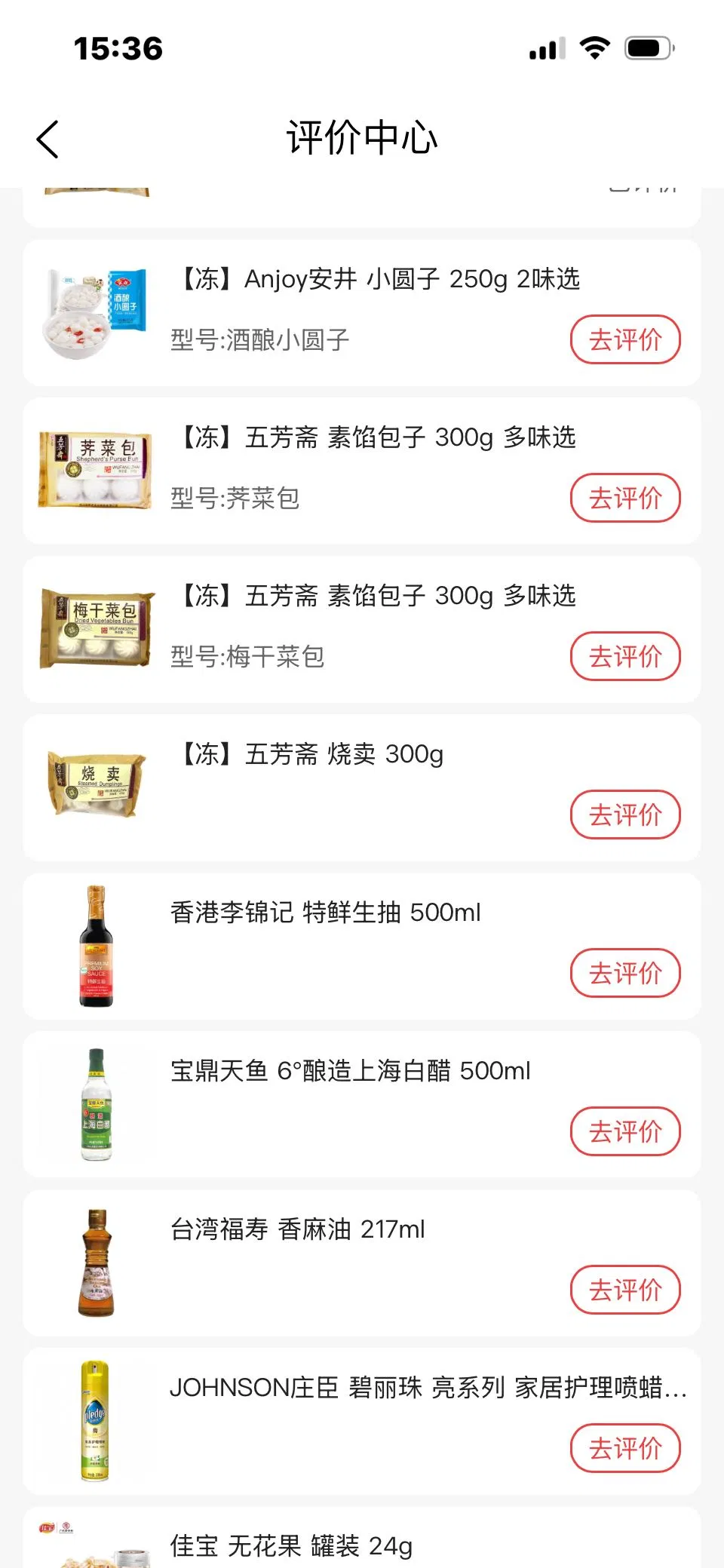This screenshot has height=1568, width=724.
Task: Tap 去评价 for 梅干菜包
Action: point(624,657)
